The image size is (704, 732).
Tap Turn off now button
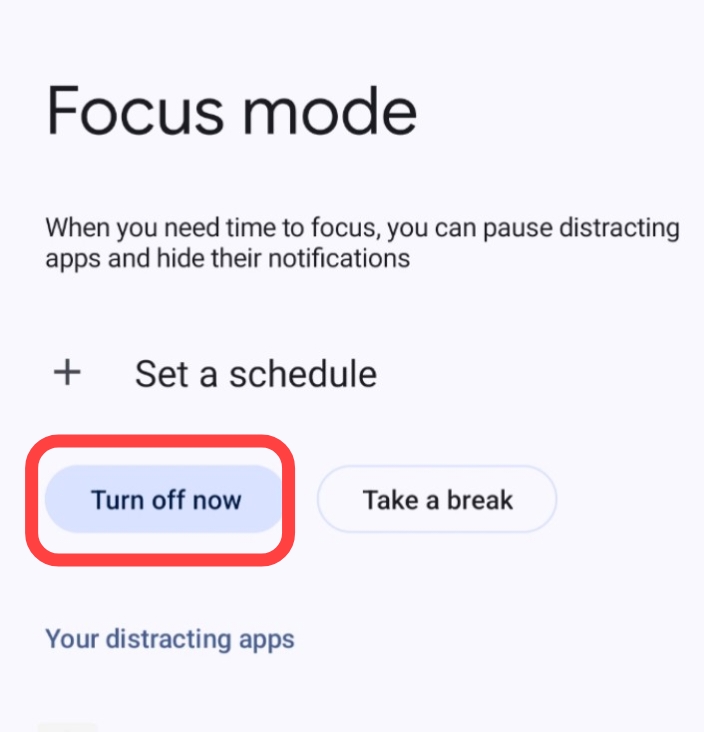[165, 499]
